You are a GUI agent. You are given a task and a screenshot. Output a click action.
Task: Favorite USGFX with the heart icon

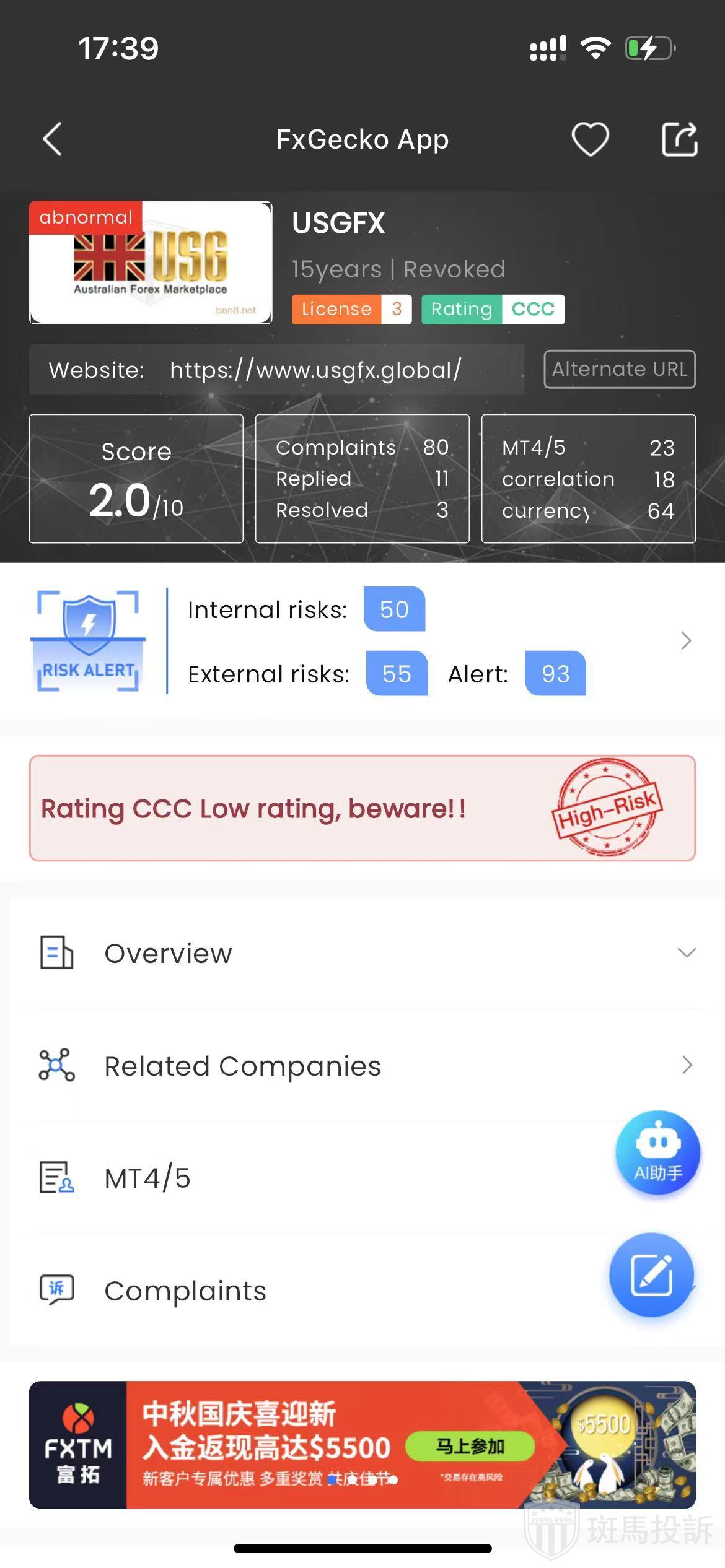(589, 139)
